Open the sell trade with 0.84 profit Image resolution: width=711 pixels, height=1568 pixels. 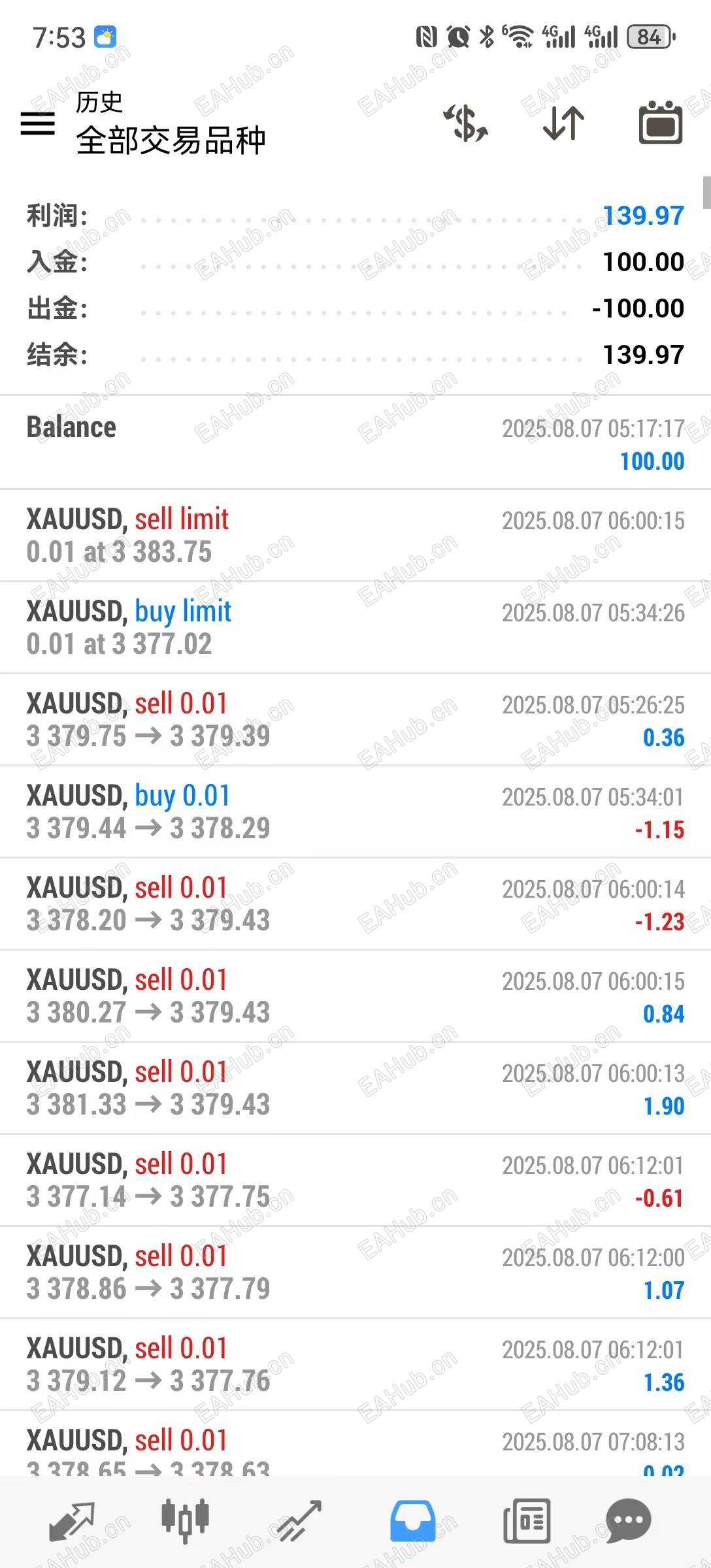(355, 996)
